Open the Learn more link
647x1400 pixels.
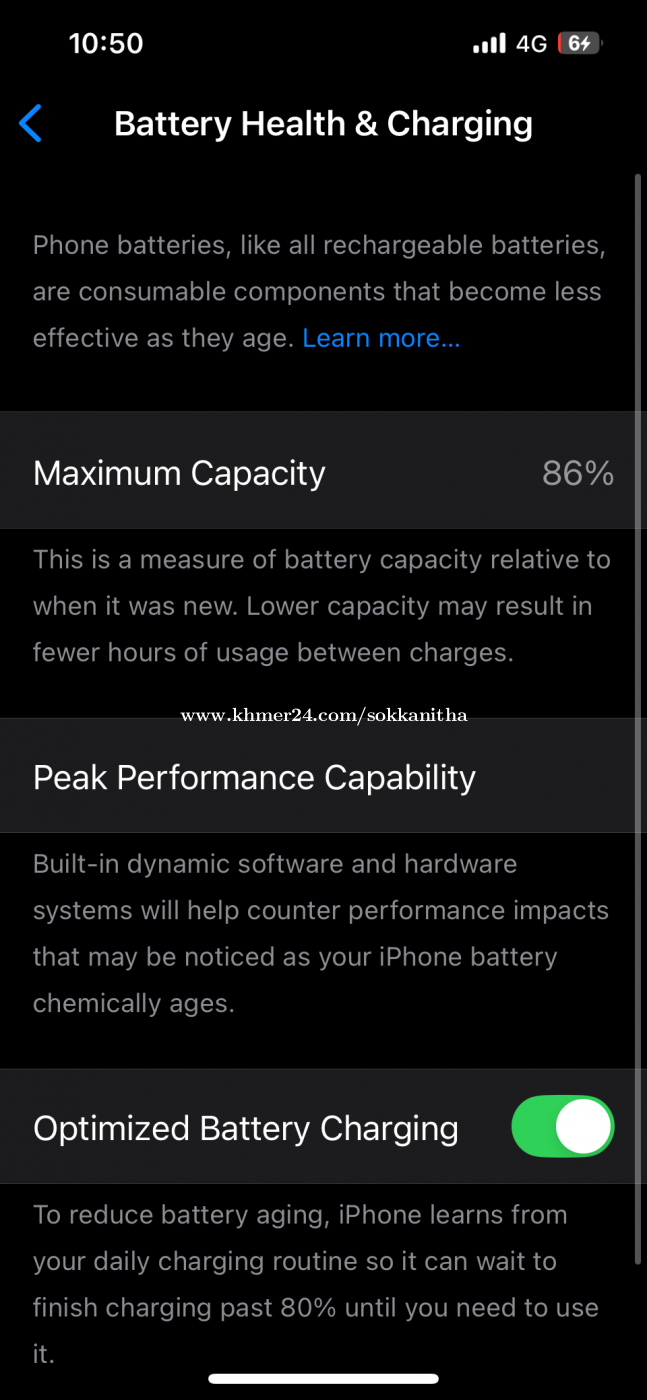(x=381, y=338)
